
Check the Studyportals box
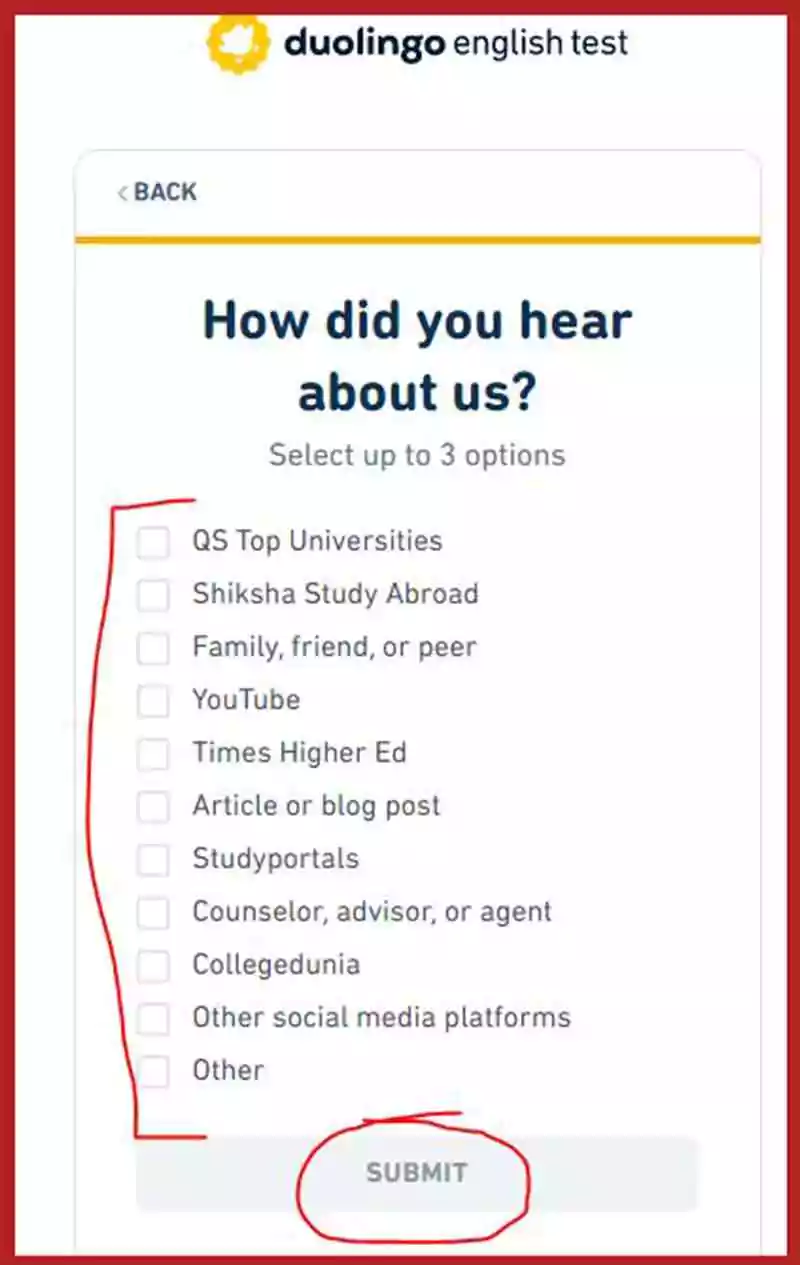[154, 860]
